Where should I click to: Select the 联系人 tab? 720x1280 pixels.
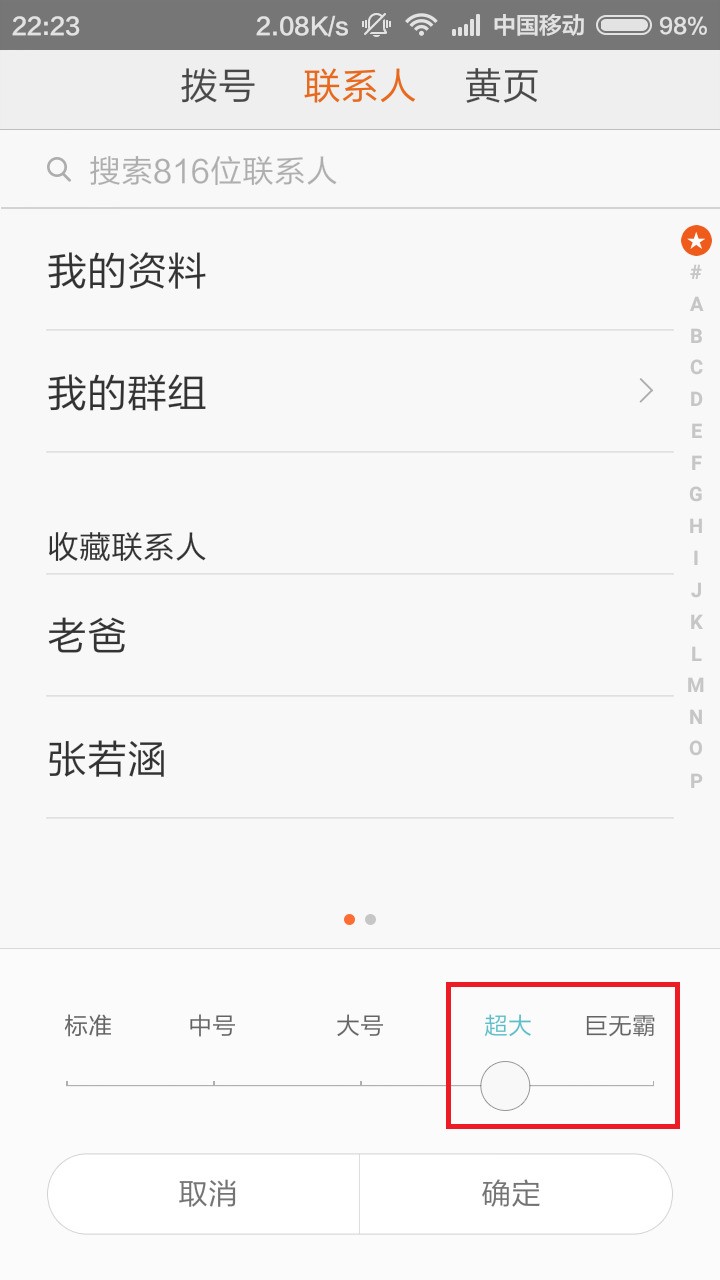(360, 87)
